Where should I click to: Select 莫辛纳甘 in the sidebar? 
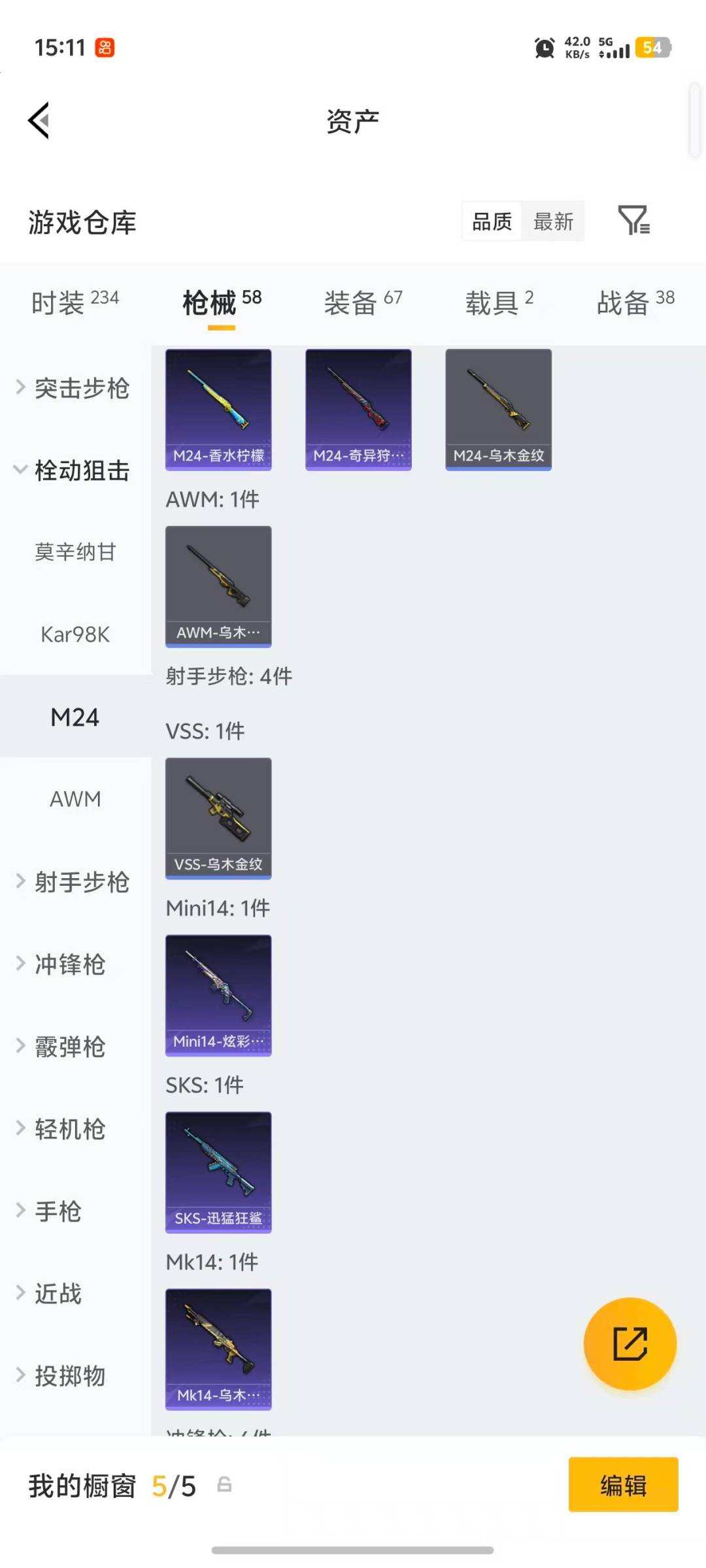pos(76,552)
